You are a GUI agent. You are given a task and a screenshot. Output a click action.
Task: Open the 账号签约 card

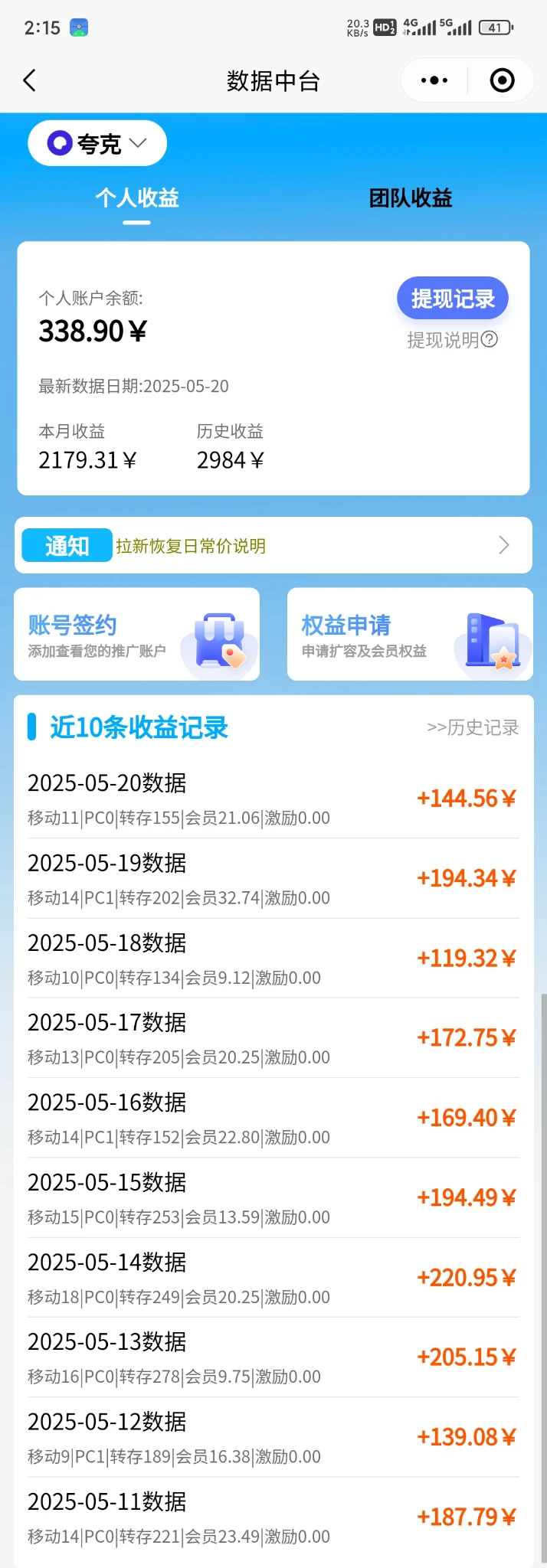pyautogui.click(x=136, y=634)
